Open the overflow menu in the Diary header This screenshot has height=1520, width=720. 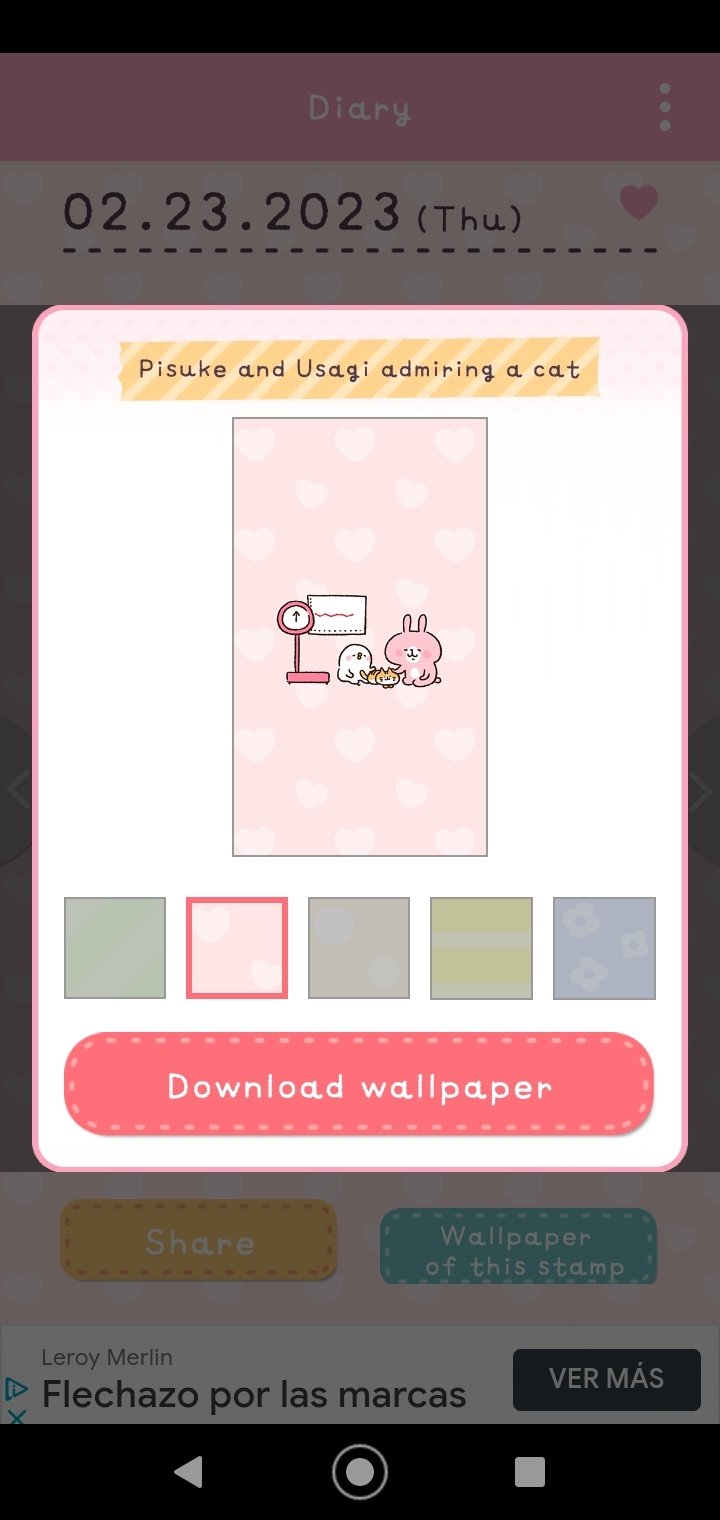tap(665, 107)
